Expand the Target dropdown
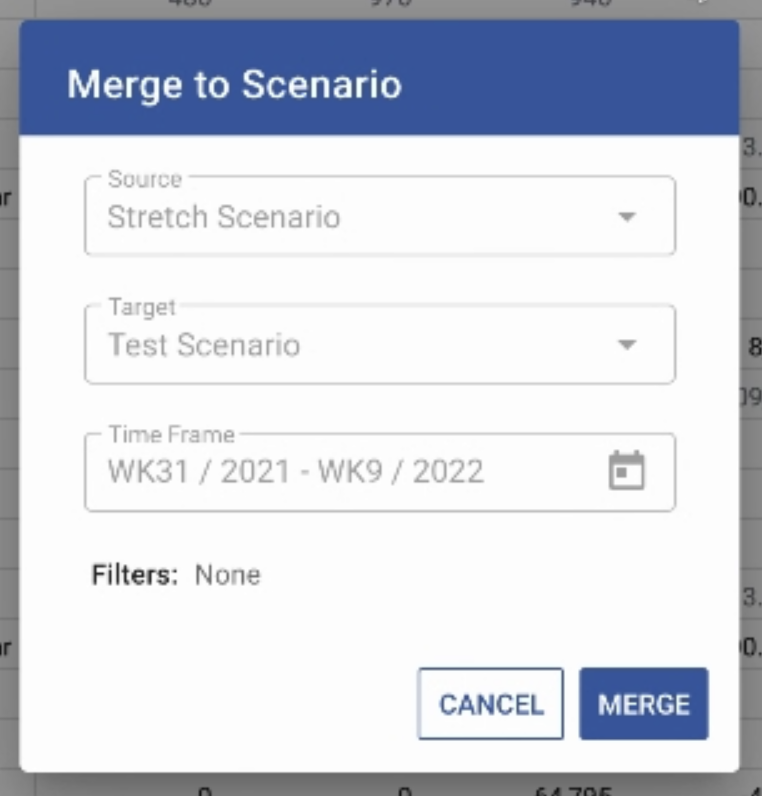Viewport: 762px width, 796px height. [626, 345]
